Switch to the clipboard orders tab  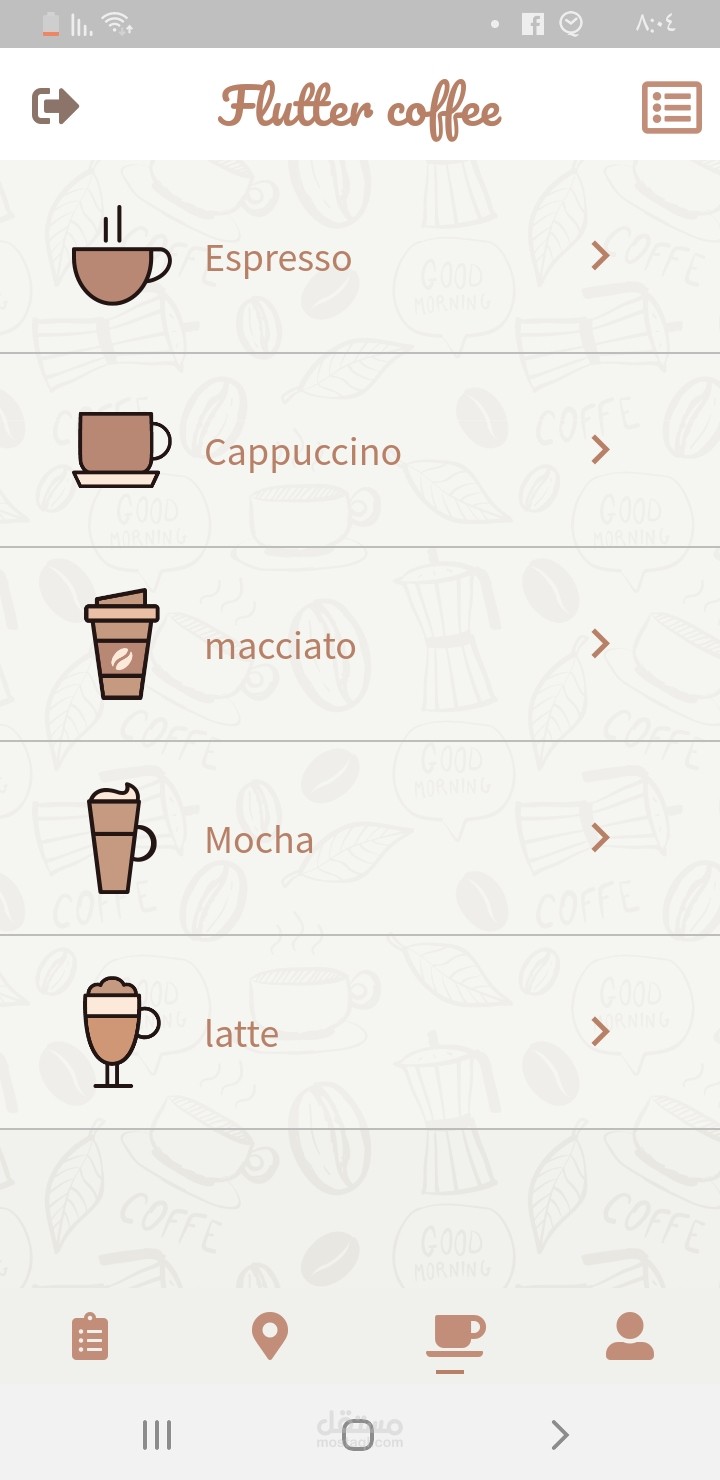[x=90, y=1337]
